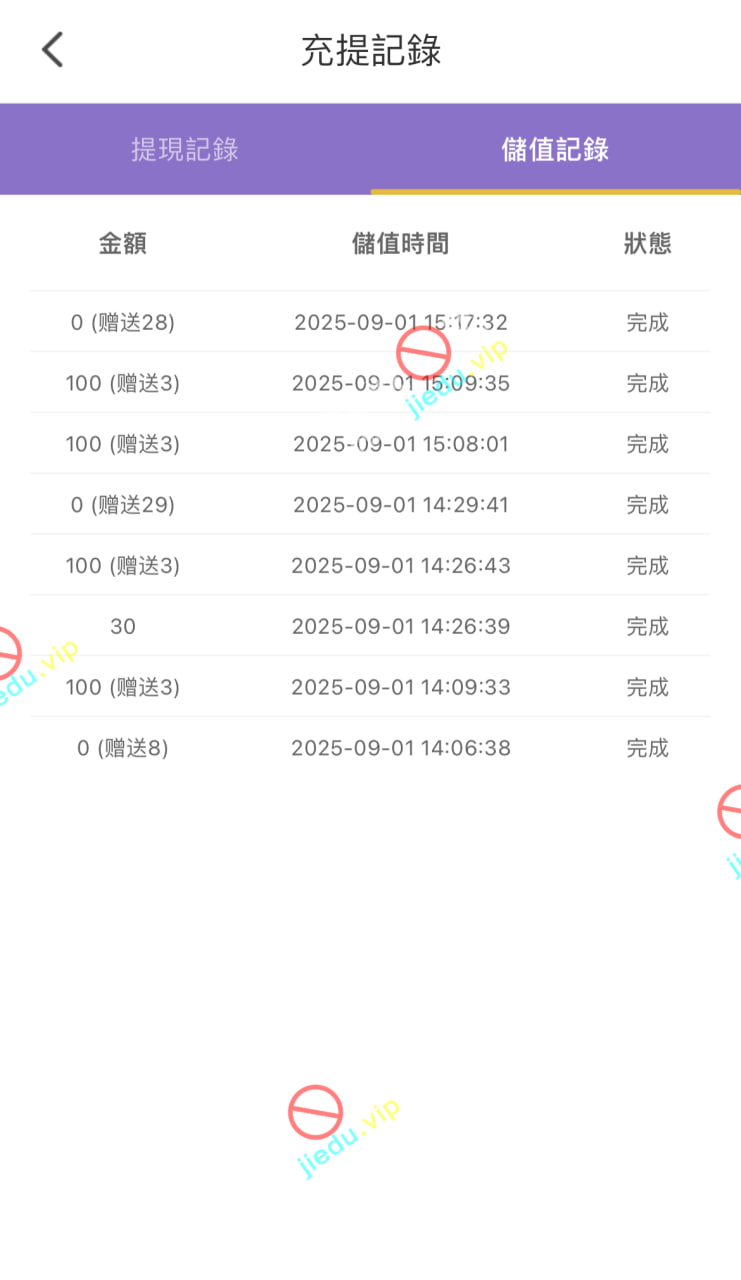Switch to the 提現記錄 tab
This screenshot has width=741, height=1280.
pyautogui.click(x=185, y=150)
